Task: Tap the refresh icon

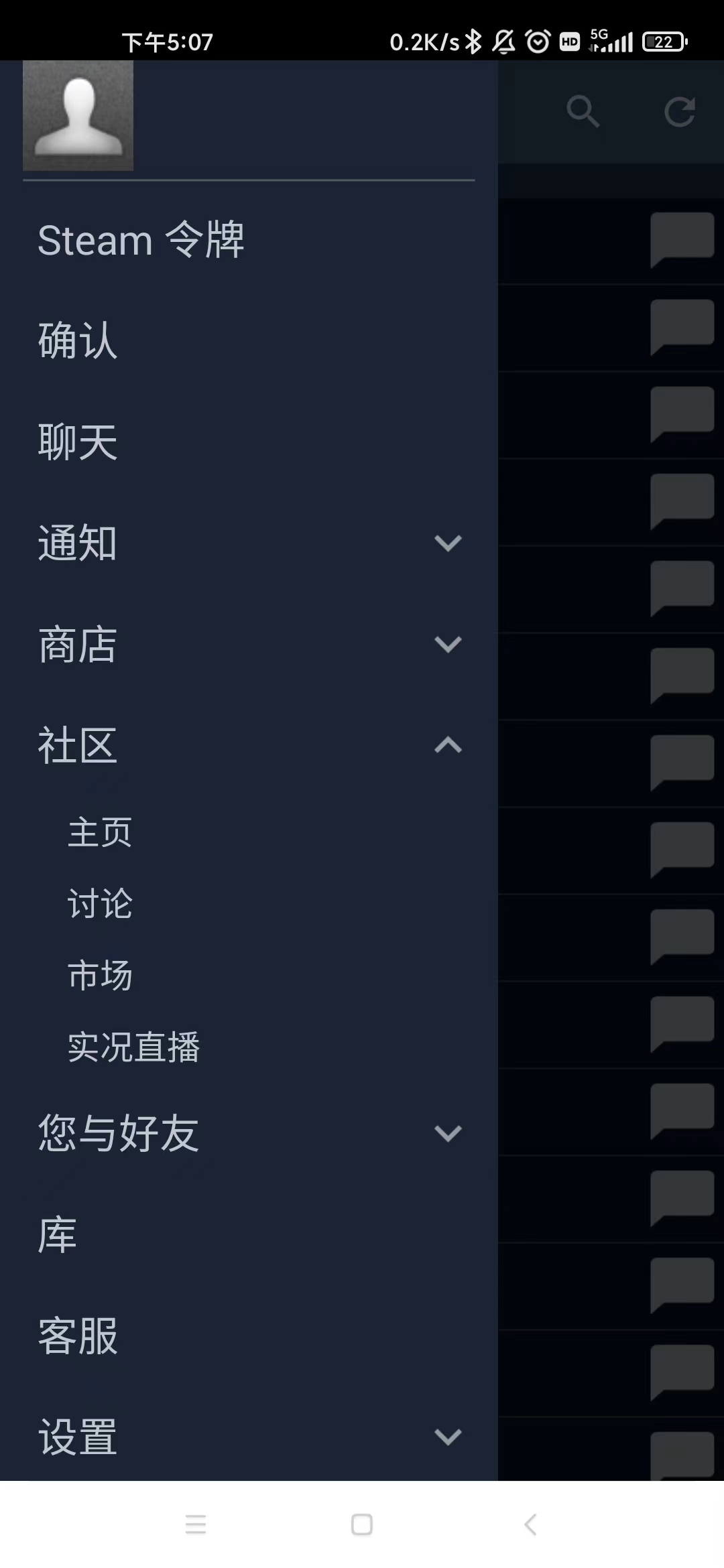Action: click(679, 111)
